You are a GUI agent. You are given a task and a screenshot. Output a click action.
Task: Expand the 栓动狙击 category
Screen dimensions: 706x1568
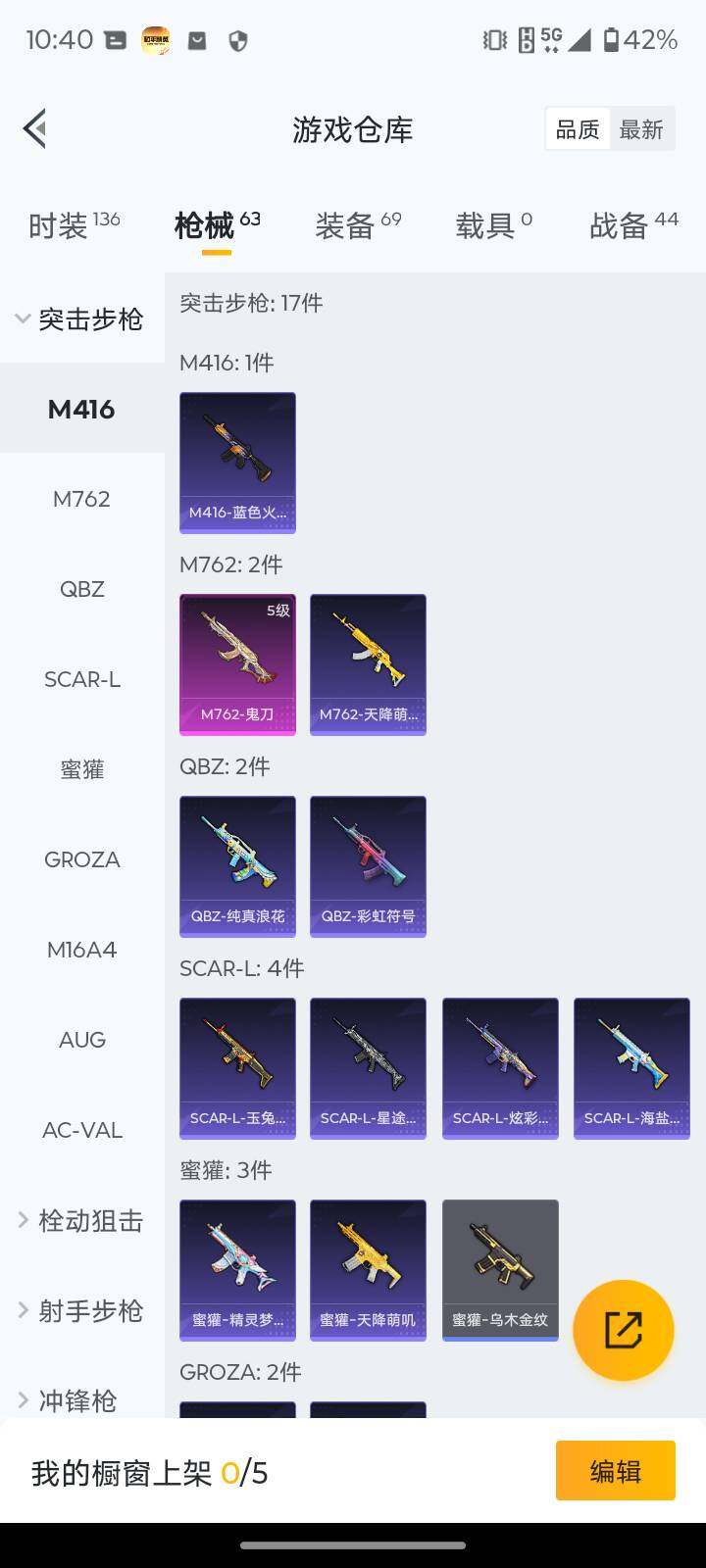tap(81, 1220)
